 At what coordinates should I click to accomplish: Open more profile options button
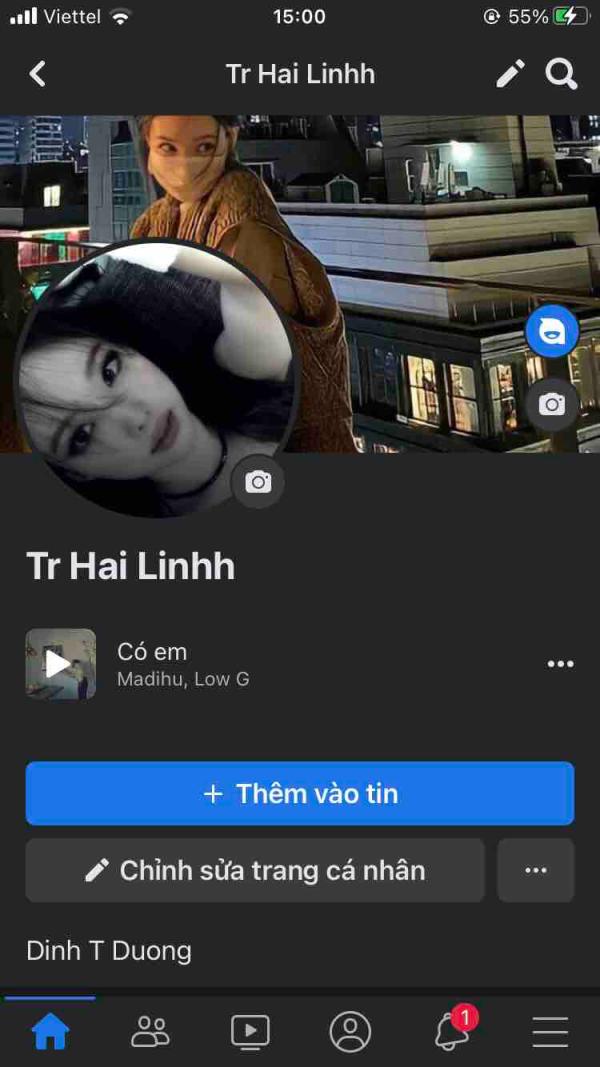536,871
